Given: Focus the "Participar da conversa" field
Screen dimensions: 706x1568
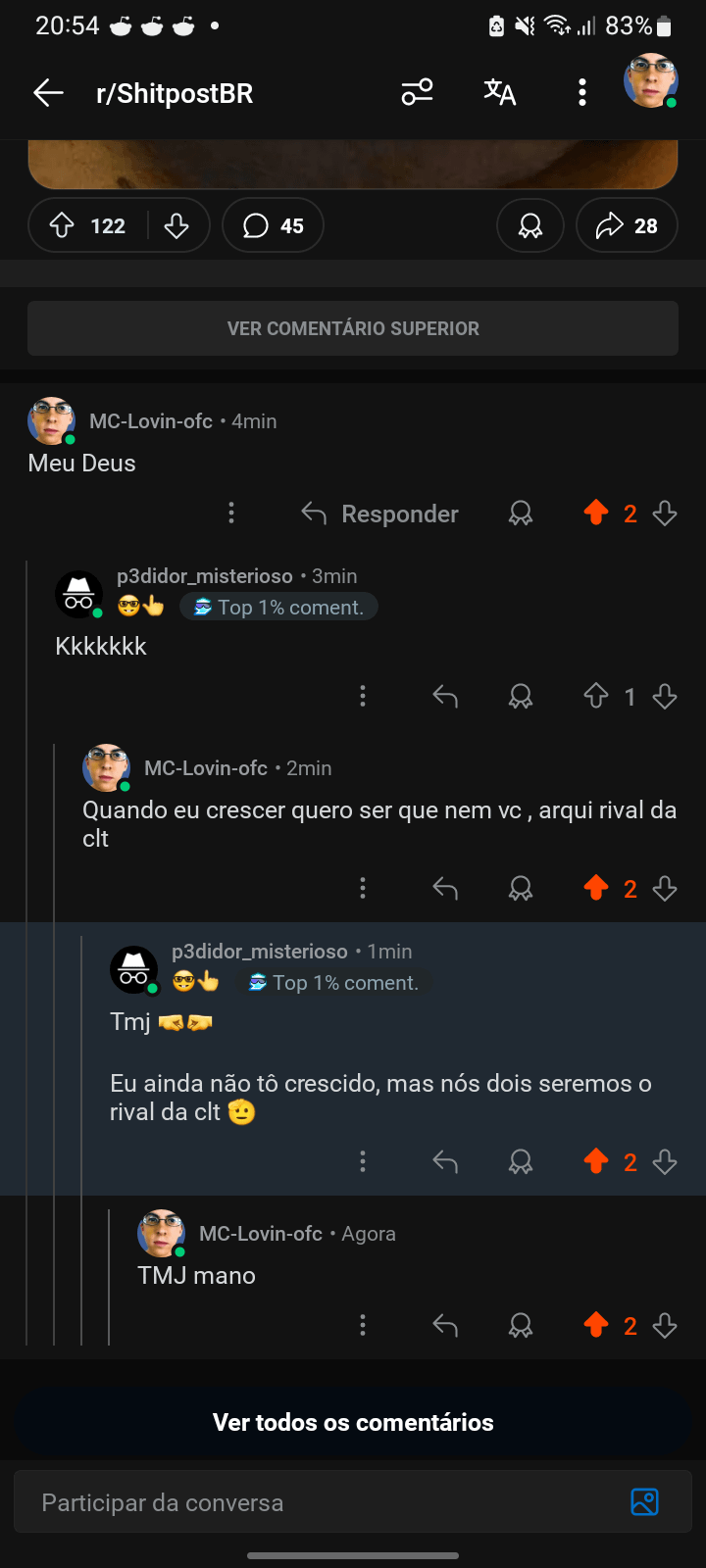Looking at the screenshot, I should tap(314, 1502).
